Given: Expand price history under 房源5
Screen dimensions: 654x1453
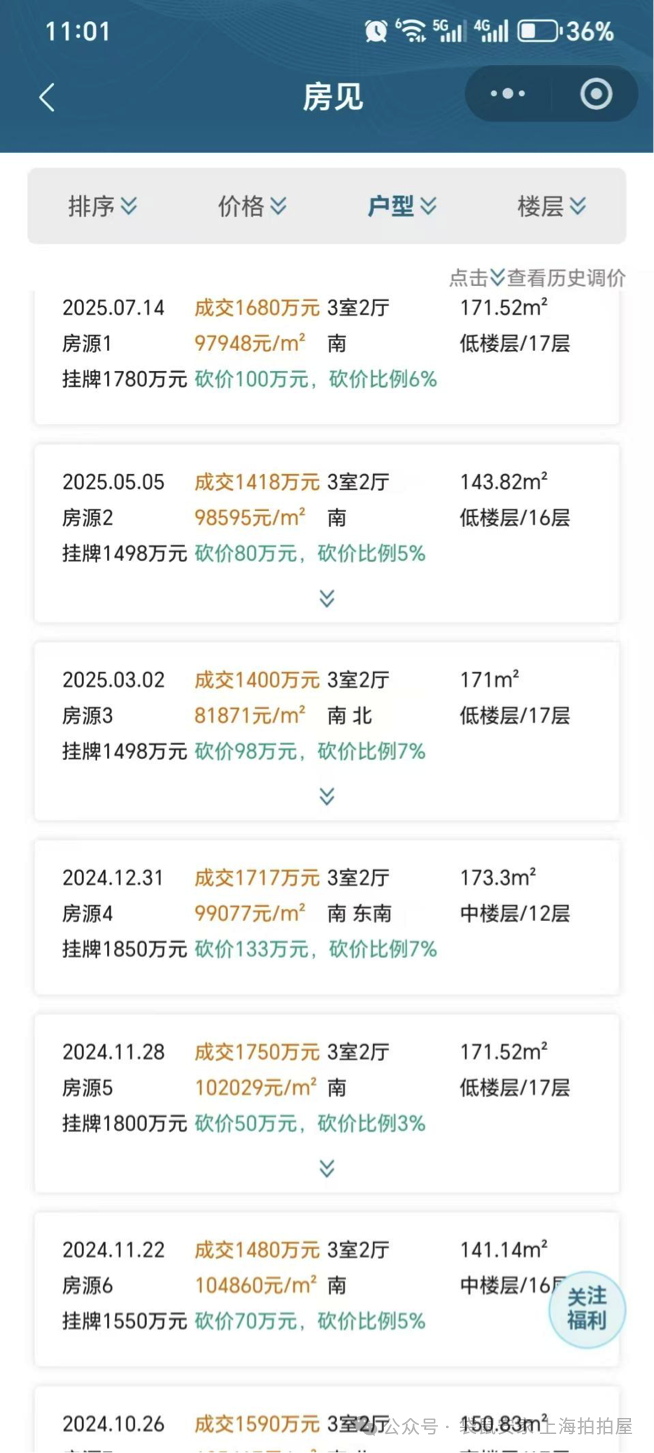Looking at the screenshot, I should coord(327,1168).
